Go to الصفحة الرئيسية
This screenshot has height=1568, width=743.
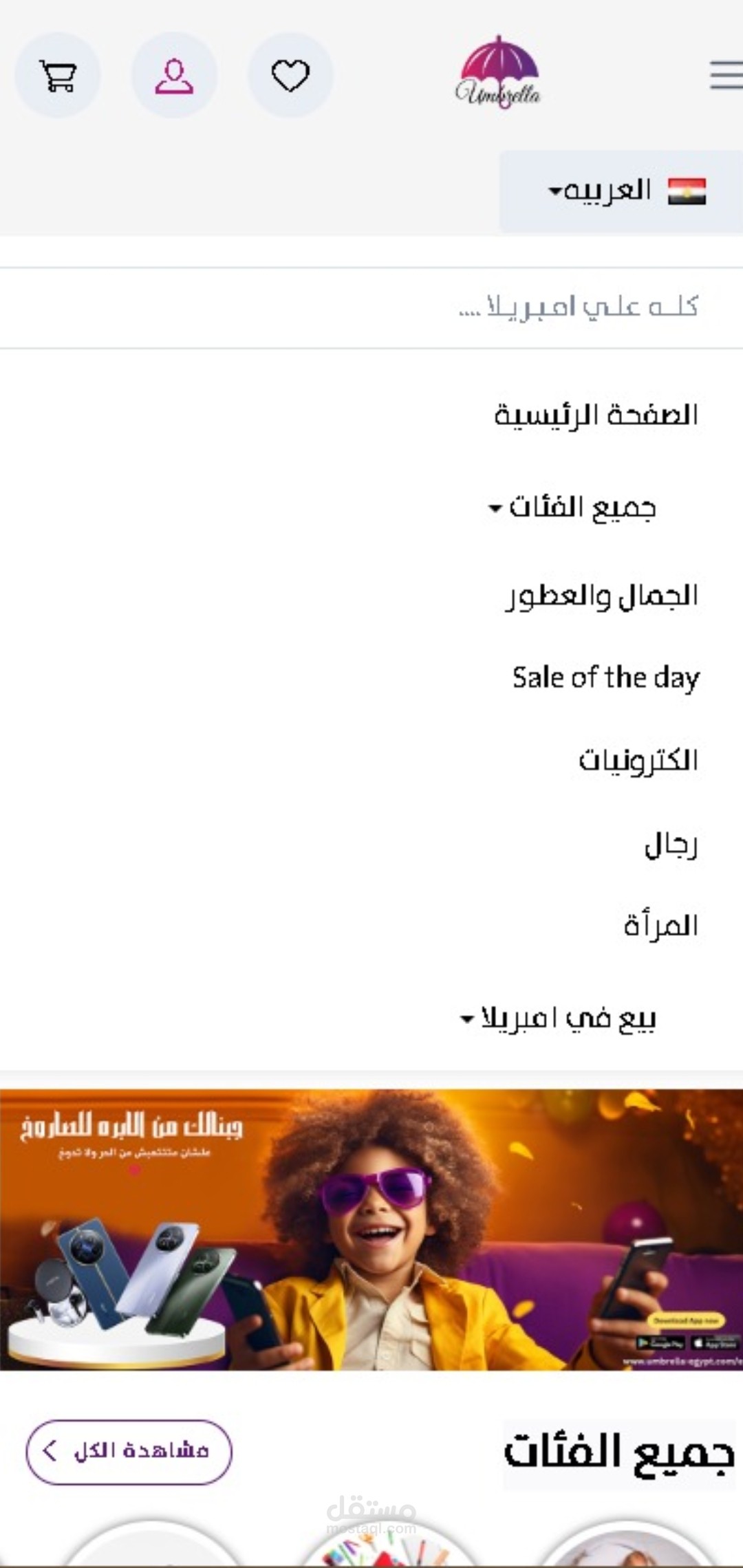[596, 415]
